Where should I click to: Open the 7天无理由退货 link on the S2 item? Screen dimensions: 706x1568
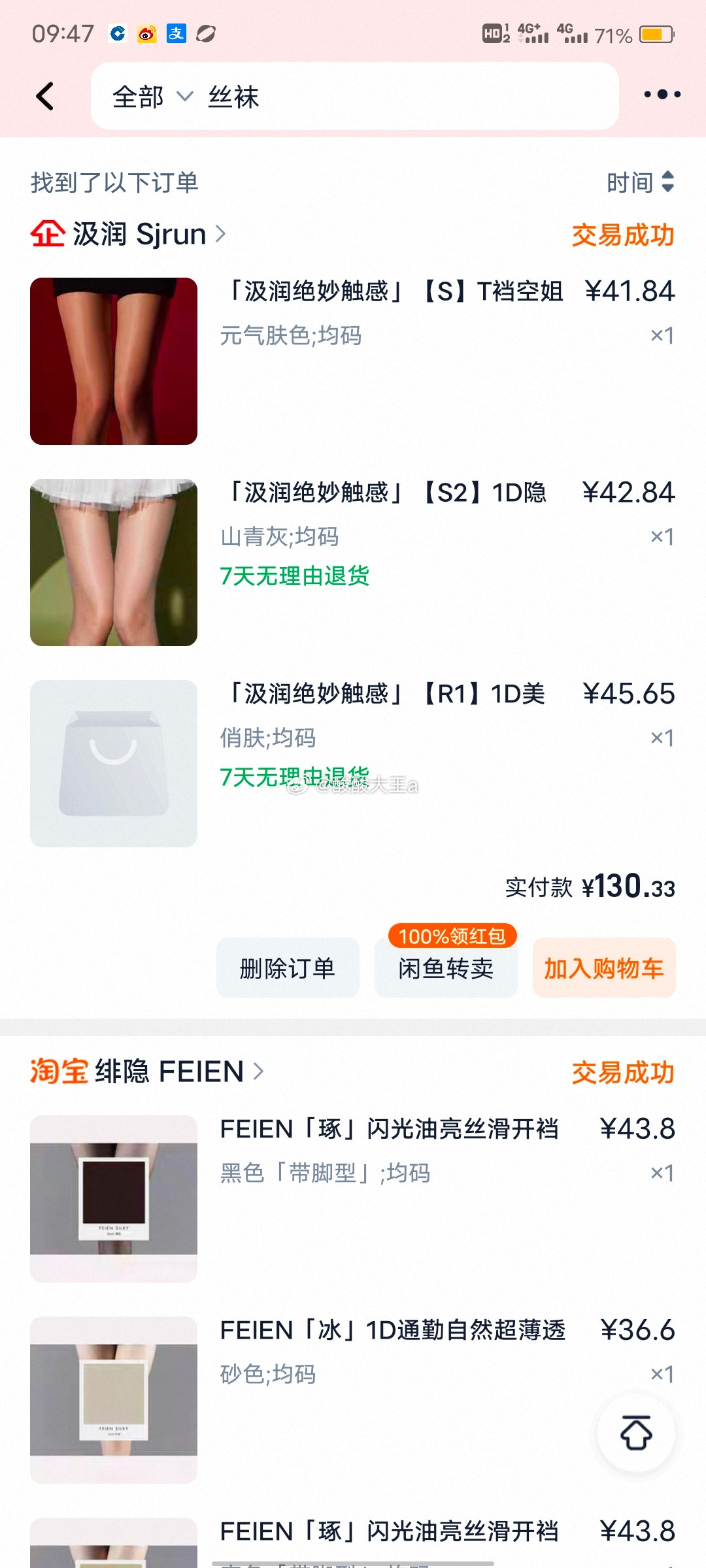pyautogui.click(x=294, y=577)
